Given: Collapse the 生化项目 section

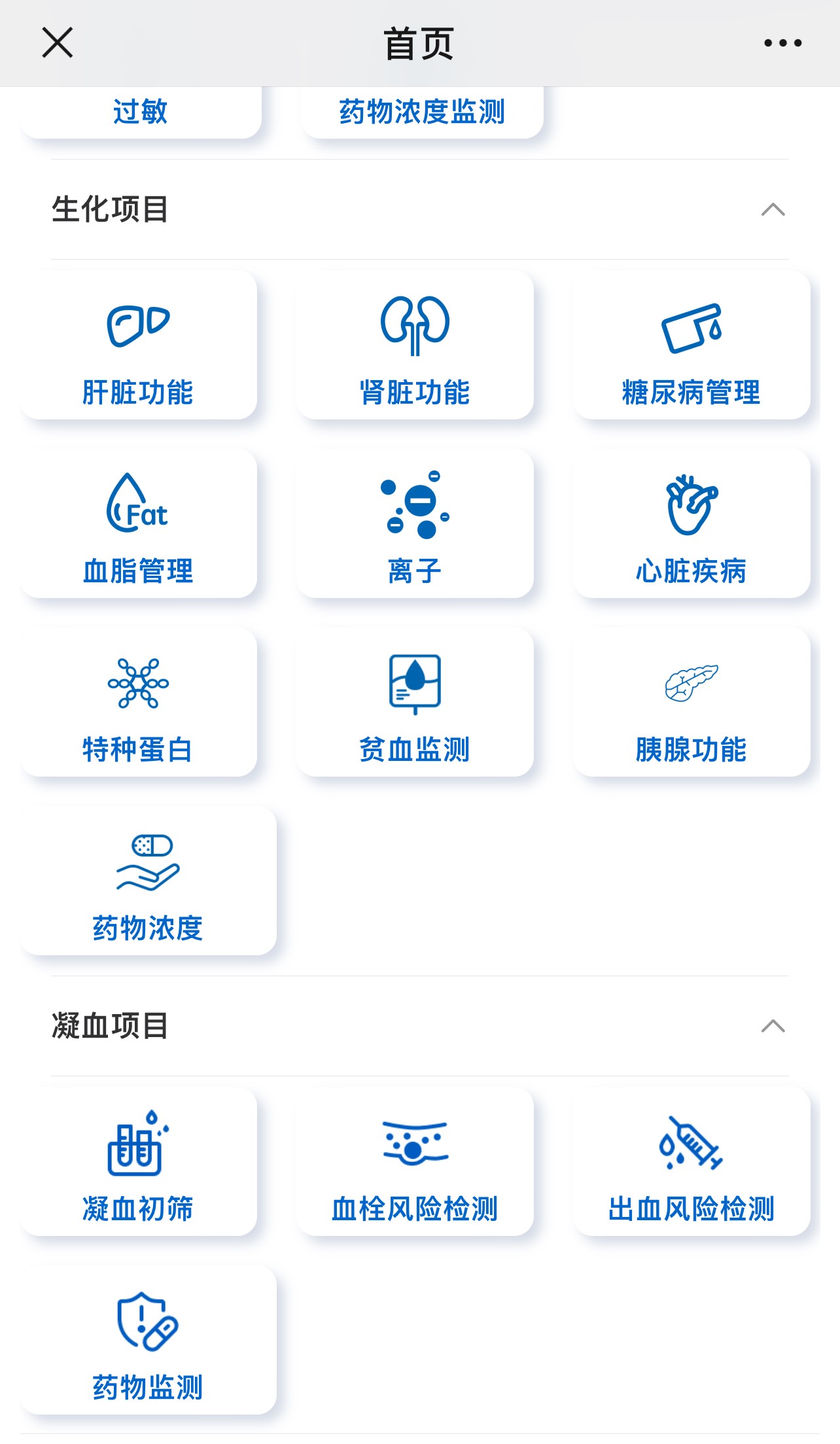Looking at the screenshot, I should pyautogui.click(x=773, y=210).
